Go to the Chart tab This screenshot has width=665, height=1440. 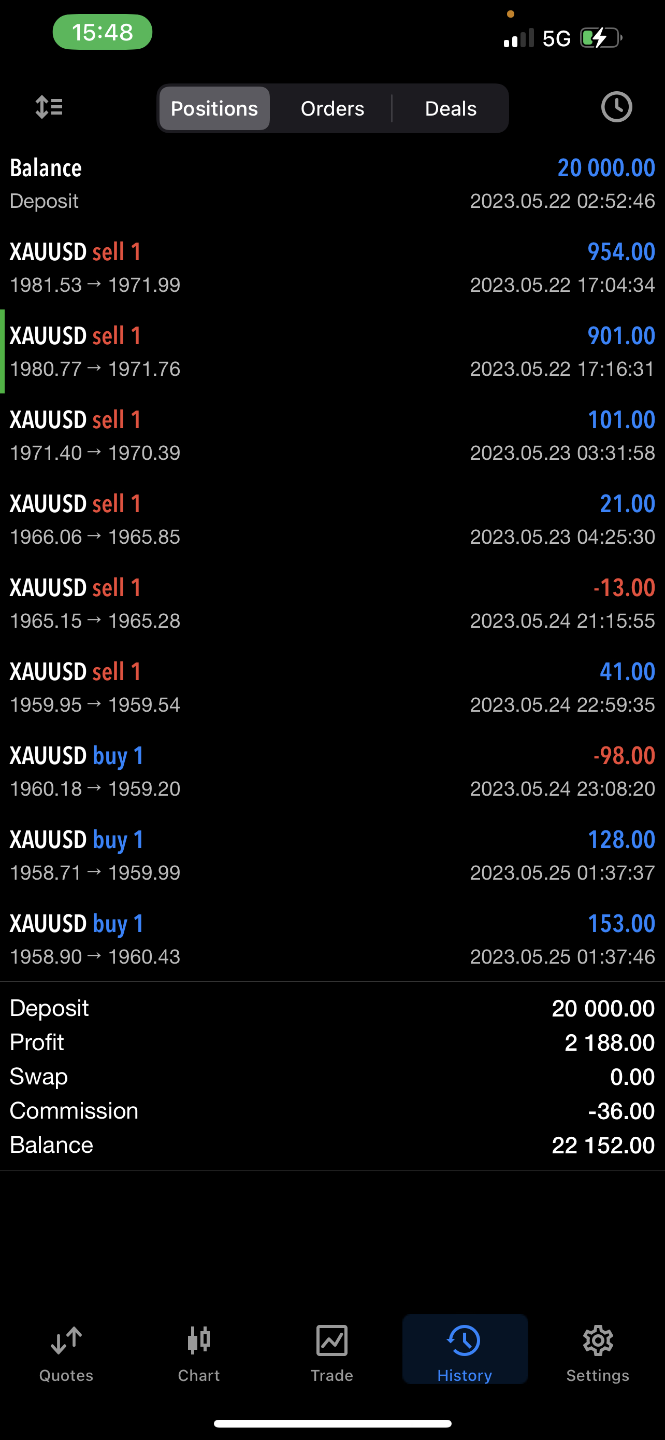point(199,1352)
